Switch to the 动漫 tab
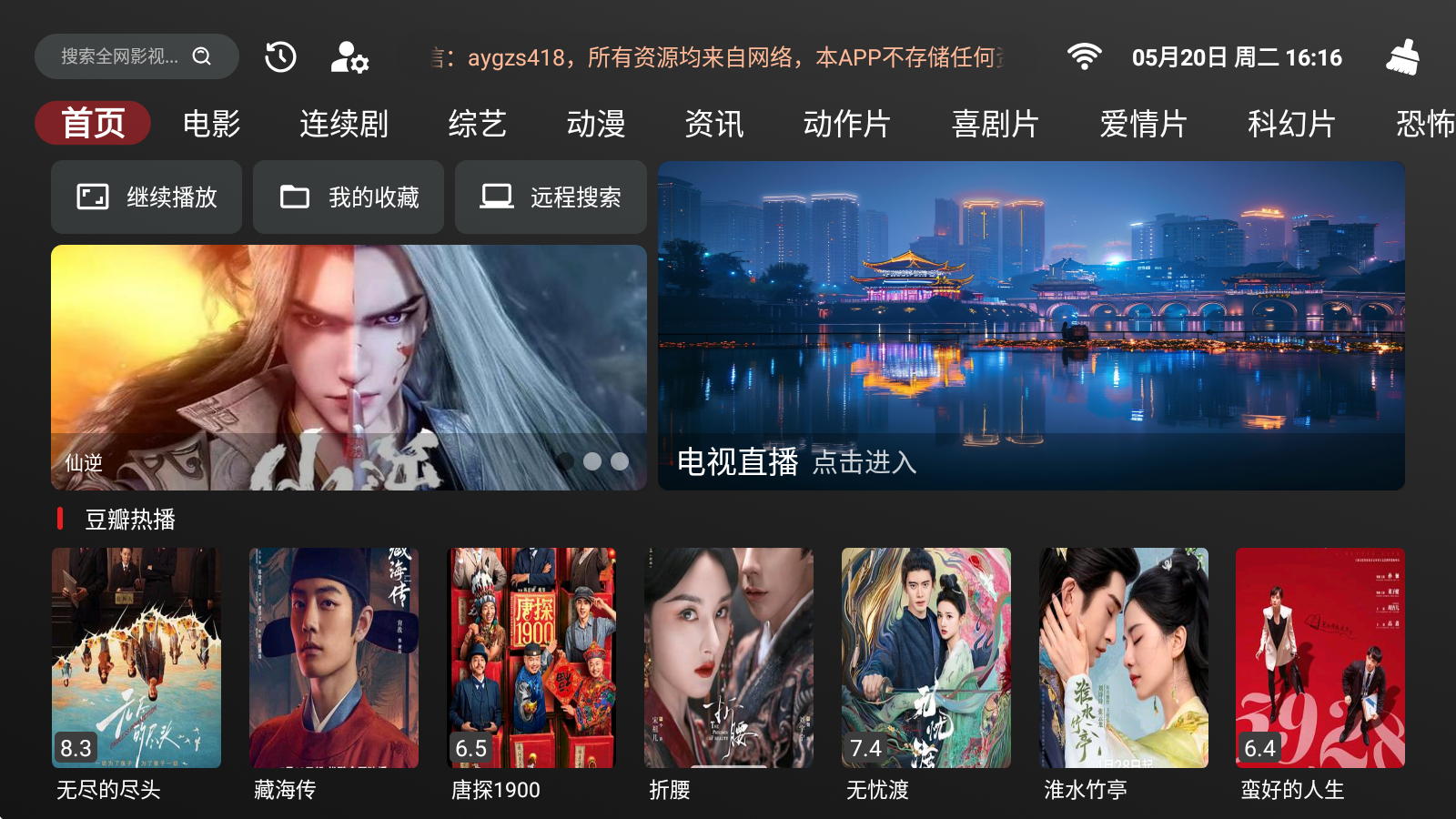The height and width of the screenshot is (819, 1456). [x=595, y=124]
